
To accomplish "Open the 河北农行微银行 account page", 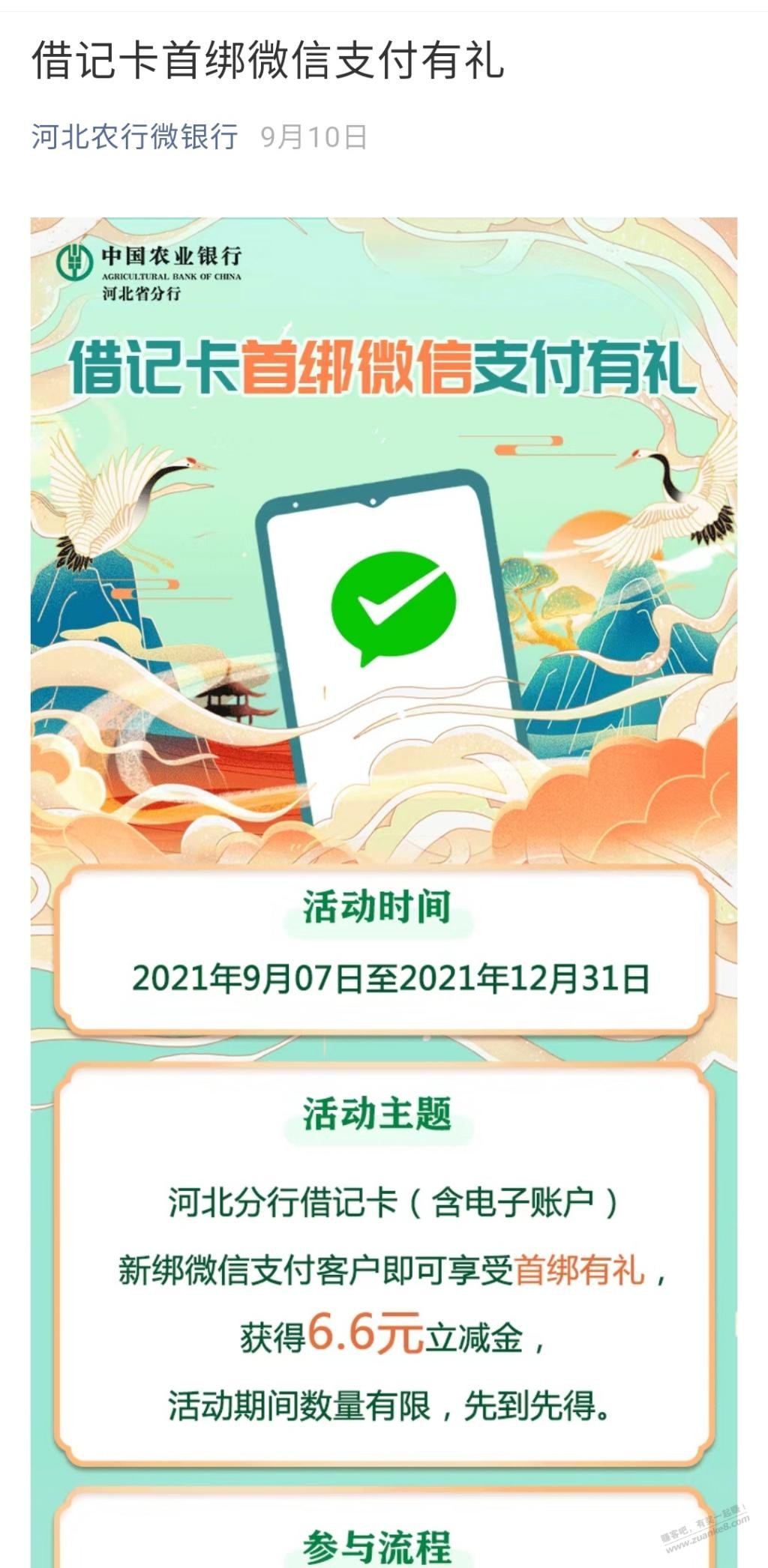I will [135, 137].
